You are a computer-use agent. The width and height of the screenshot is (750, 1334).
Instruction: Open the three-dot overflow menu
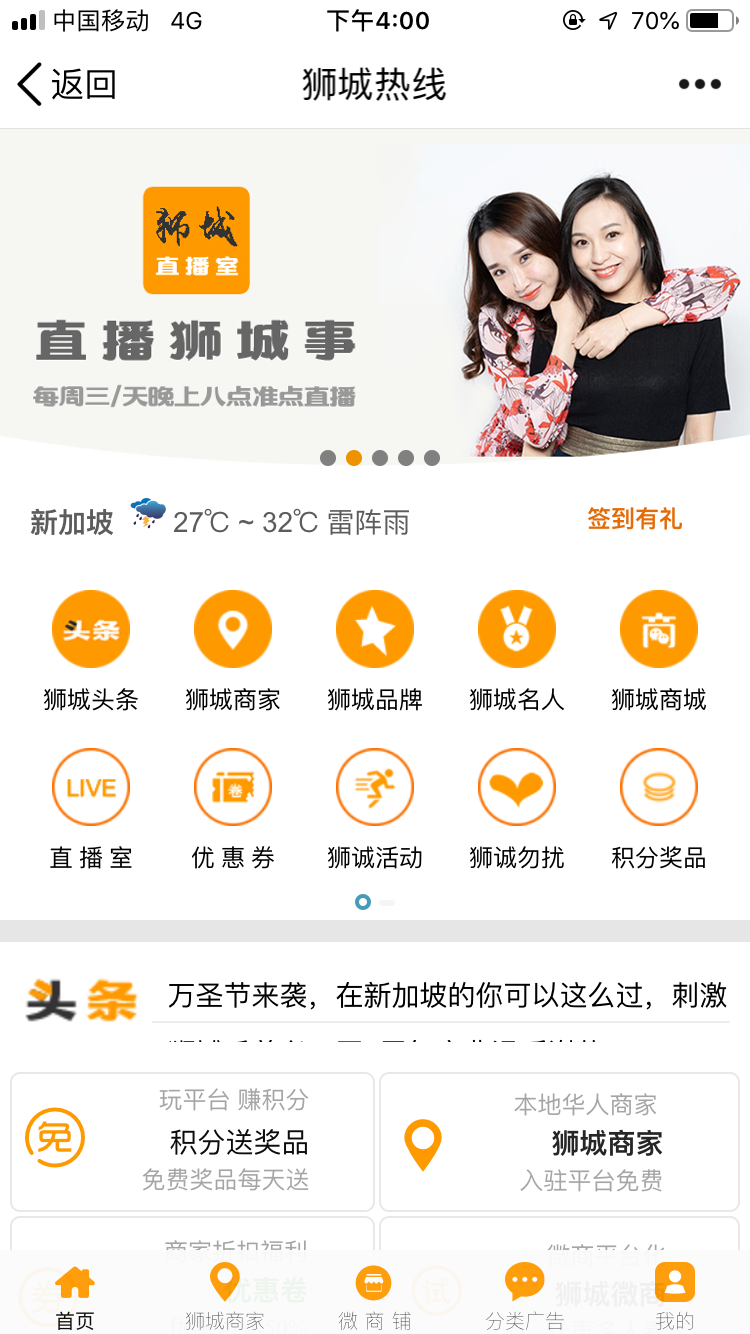click(x=699, y=84)
